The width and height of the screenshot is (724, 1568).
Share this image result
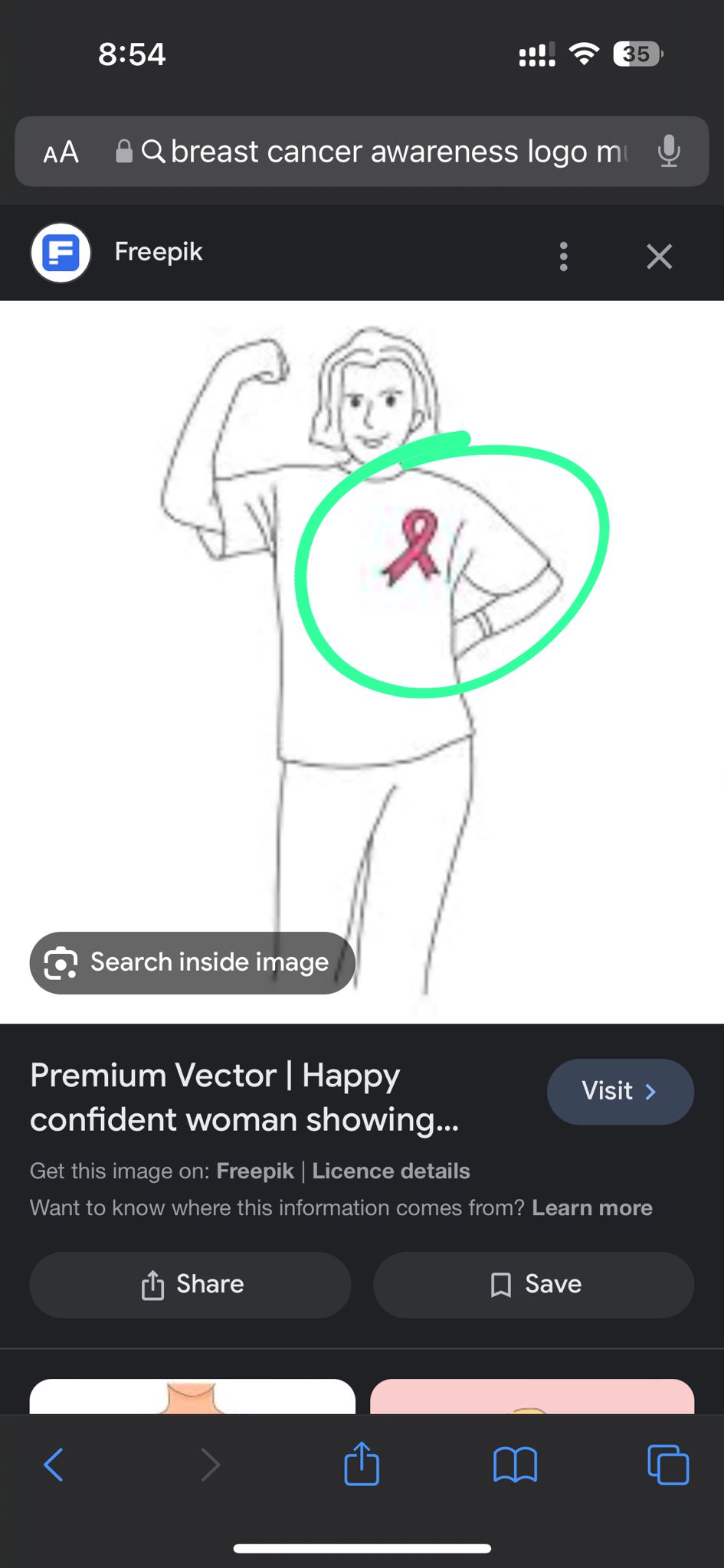click(190, 1285)
